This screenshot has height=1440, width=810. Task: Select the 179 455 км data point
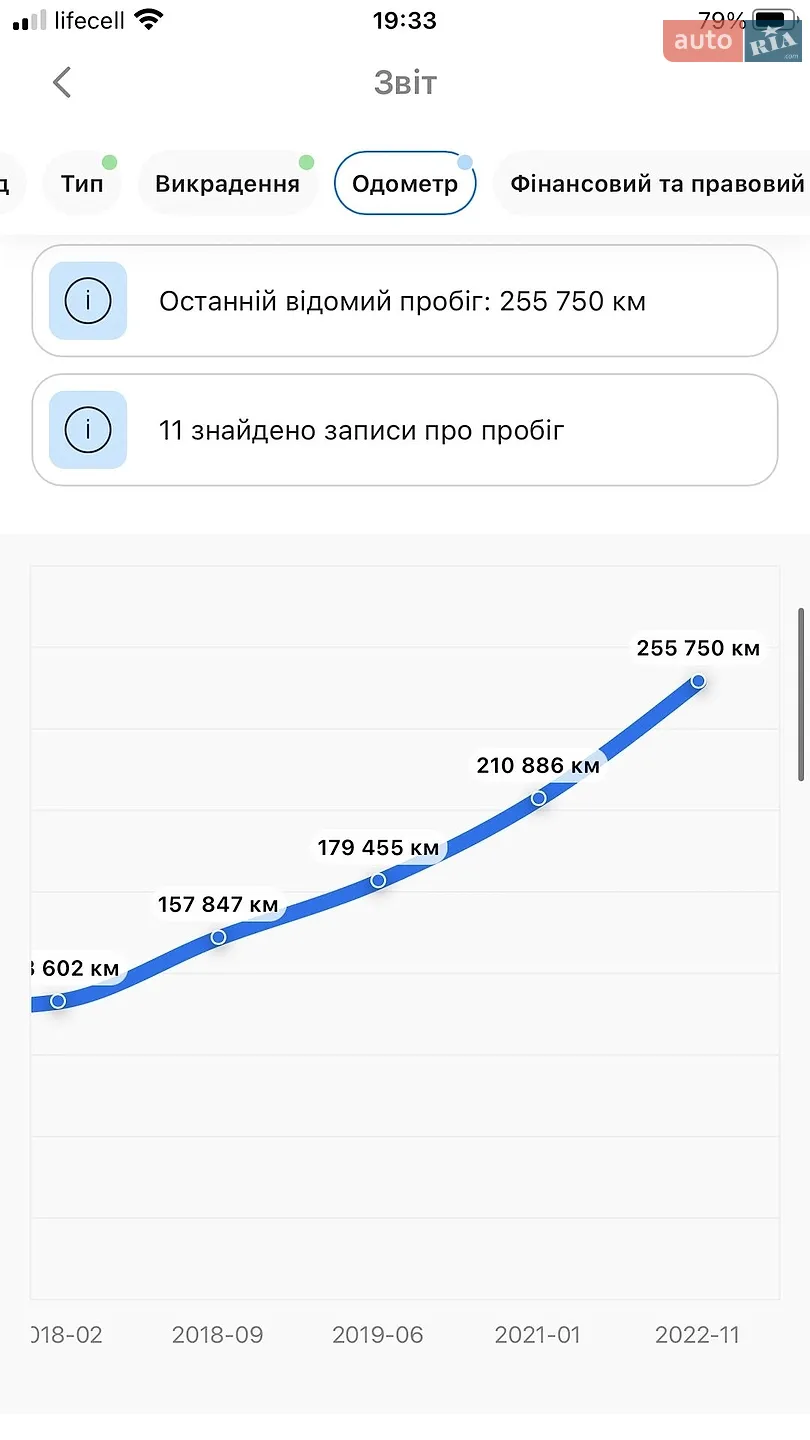pos(378,880)
